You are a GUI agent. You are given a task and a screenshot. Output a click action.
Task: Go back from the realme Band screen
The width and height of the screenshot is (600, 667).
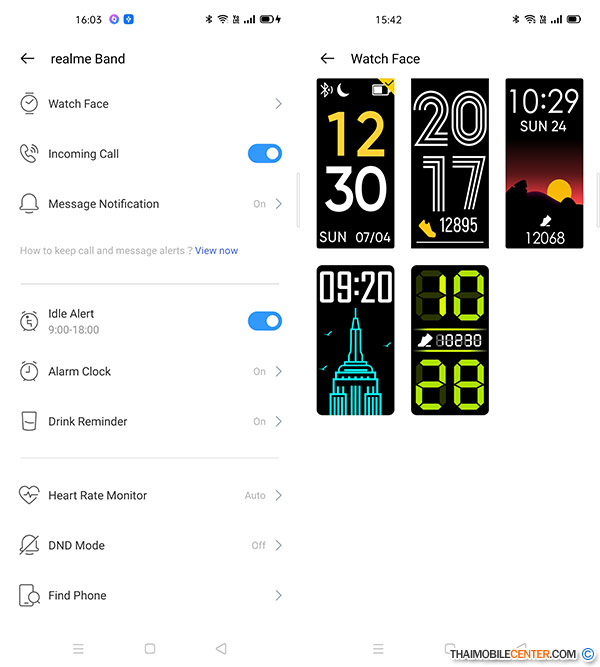(x=27, y=59)
